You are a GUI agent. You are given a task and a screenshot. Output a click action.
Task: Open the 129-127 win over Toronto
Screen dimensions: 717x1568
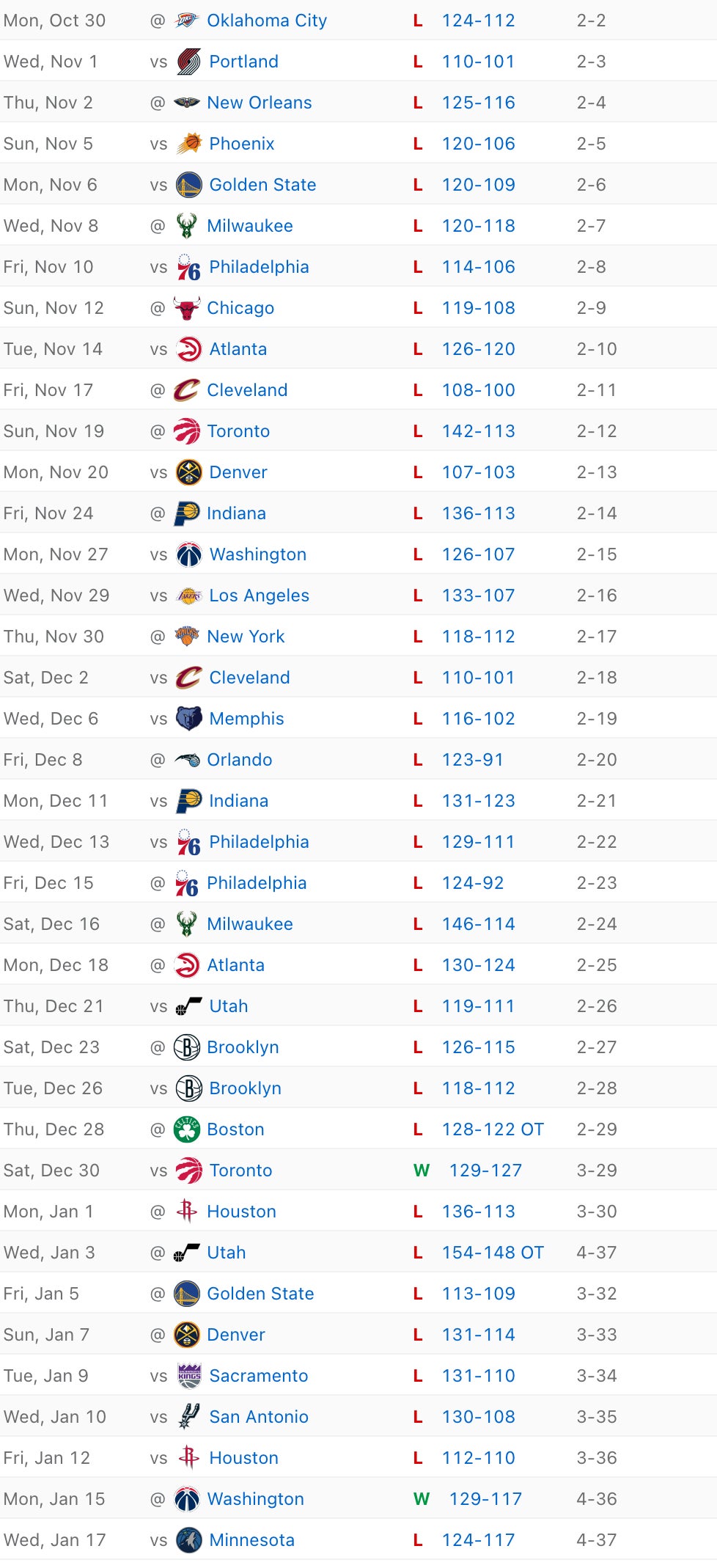[485, 1170]
